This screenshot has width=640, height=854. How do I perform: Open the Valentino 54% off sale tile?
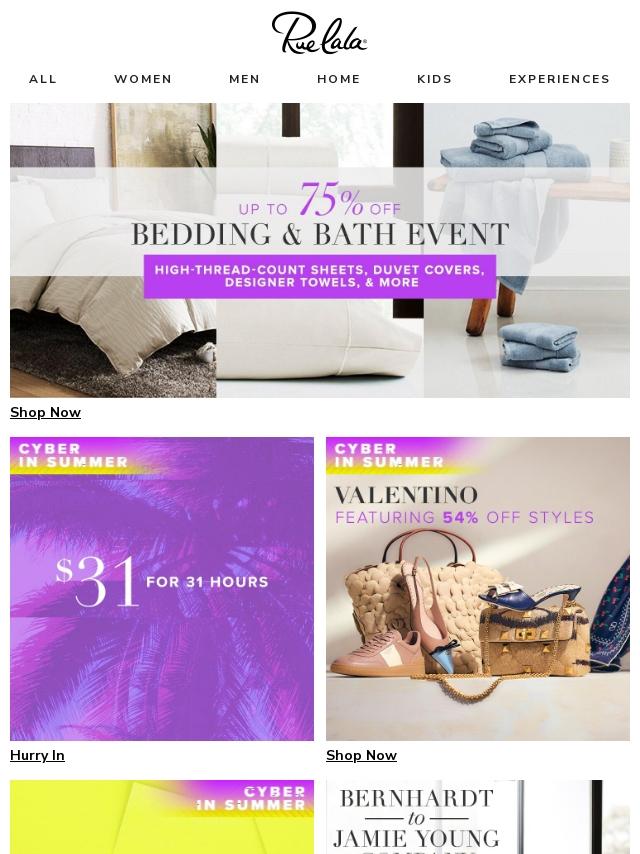coord(478,588)
